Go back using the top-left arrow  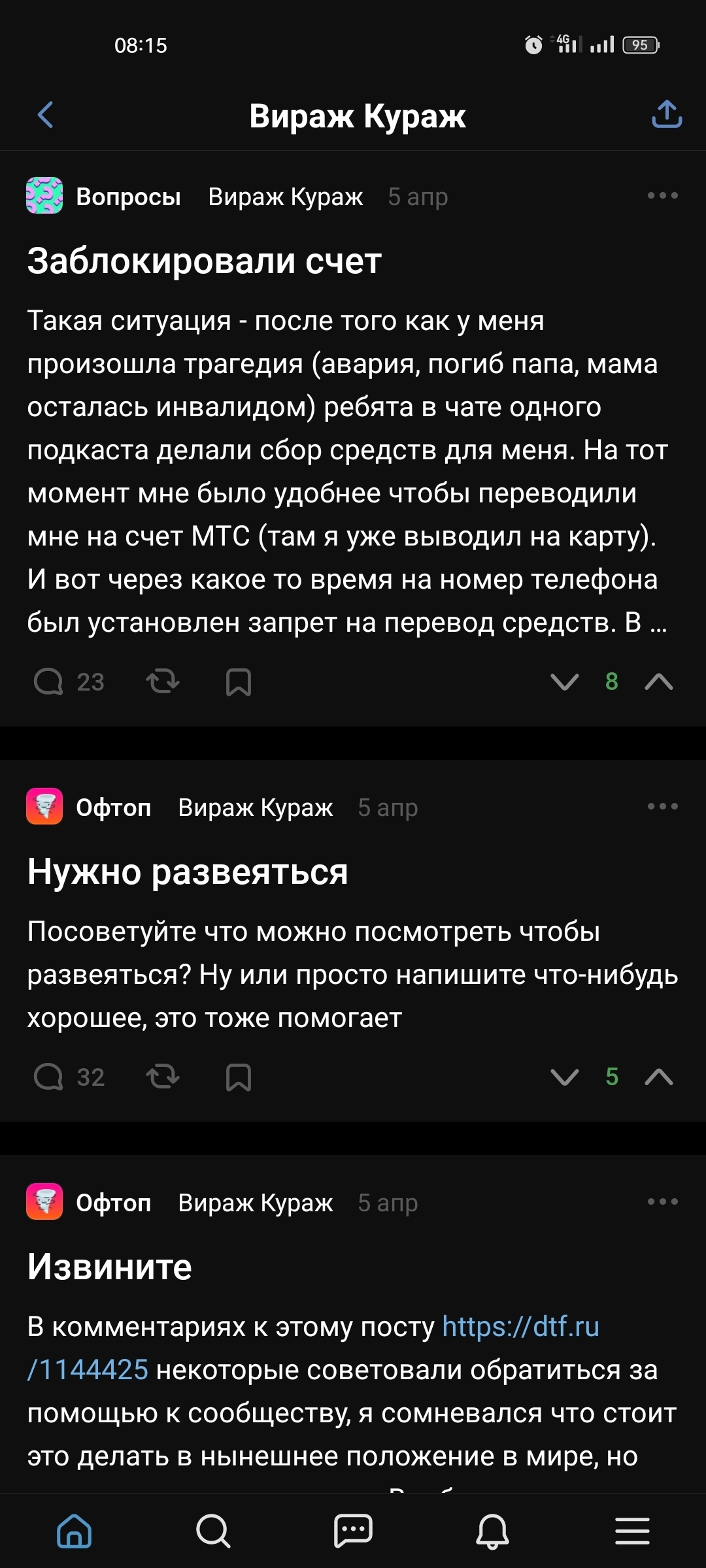pos(45,115)
